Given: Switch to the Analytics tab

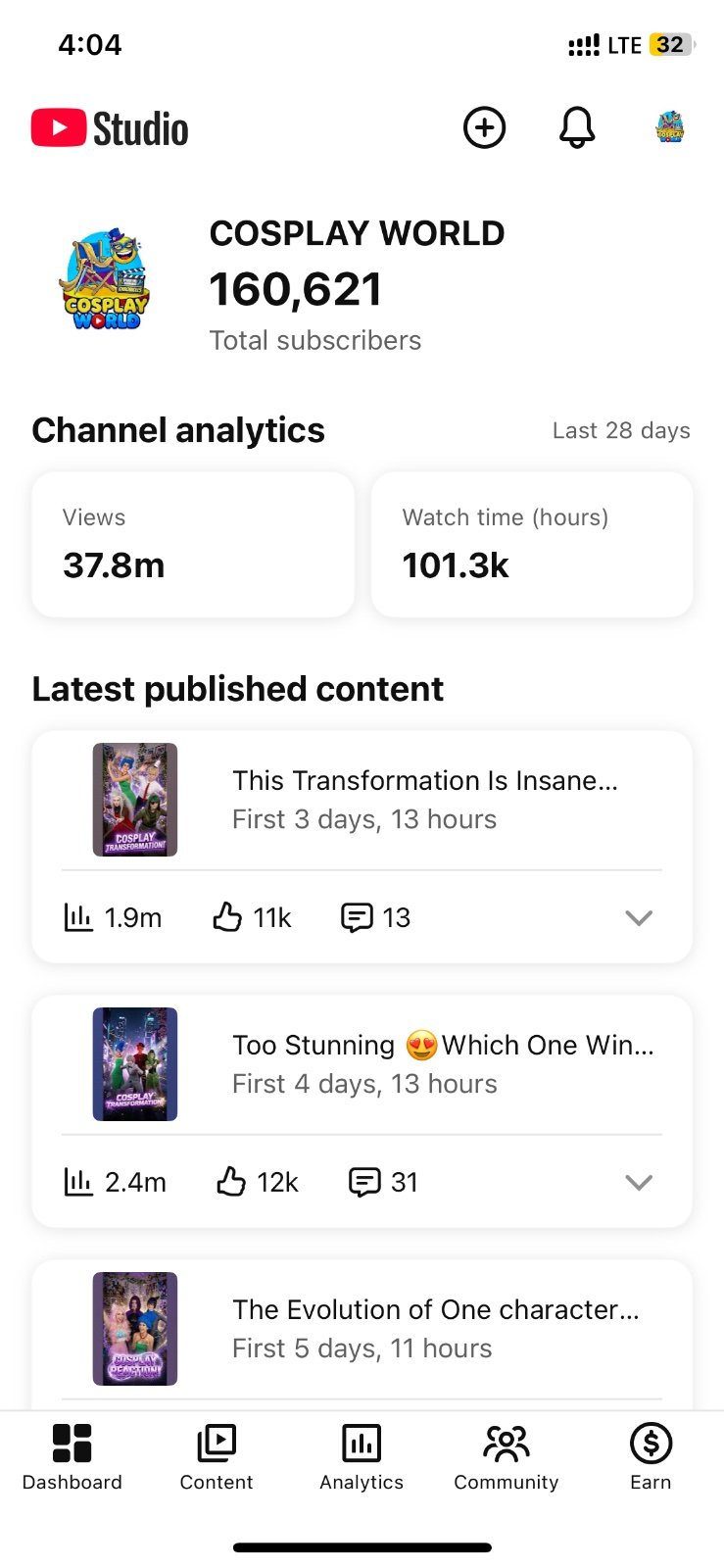Looking at the screenshot, I should click(362, 1457).
